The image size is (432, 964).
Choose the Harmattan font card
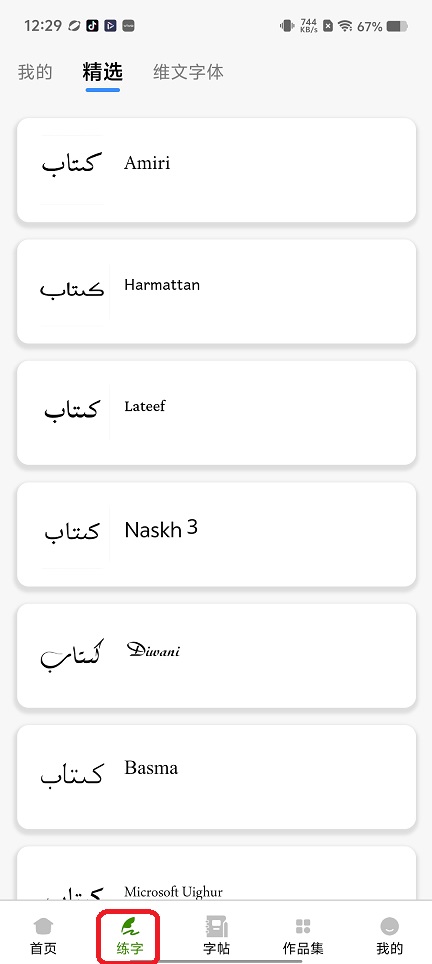coord(216,291)
